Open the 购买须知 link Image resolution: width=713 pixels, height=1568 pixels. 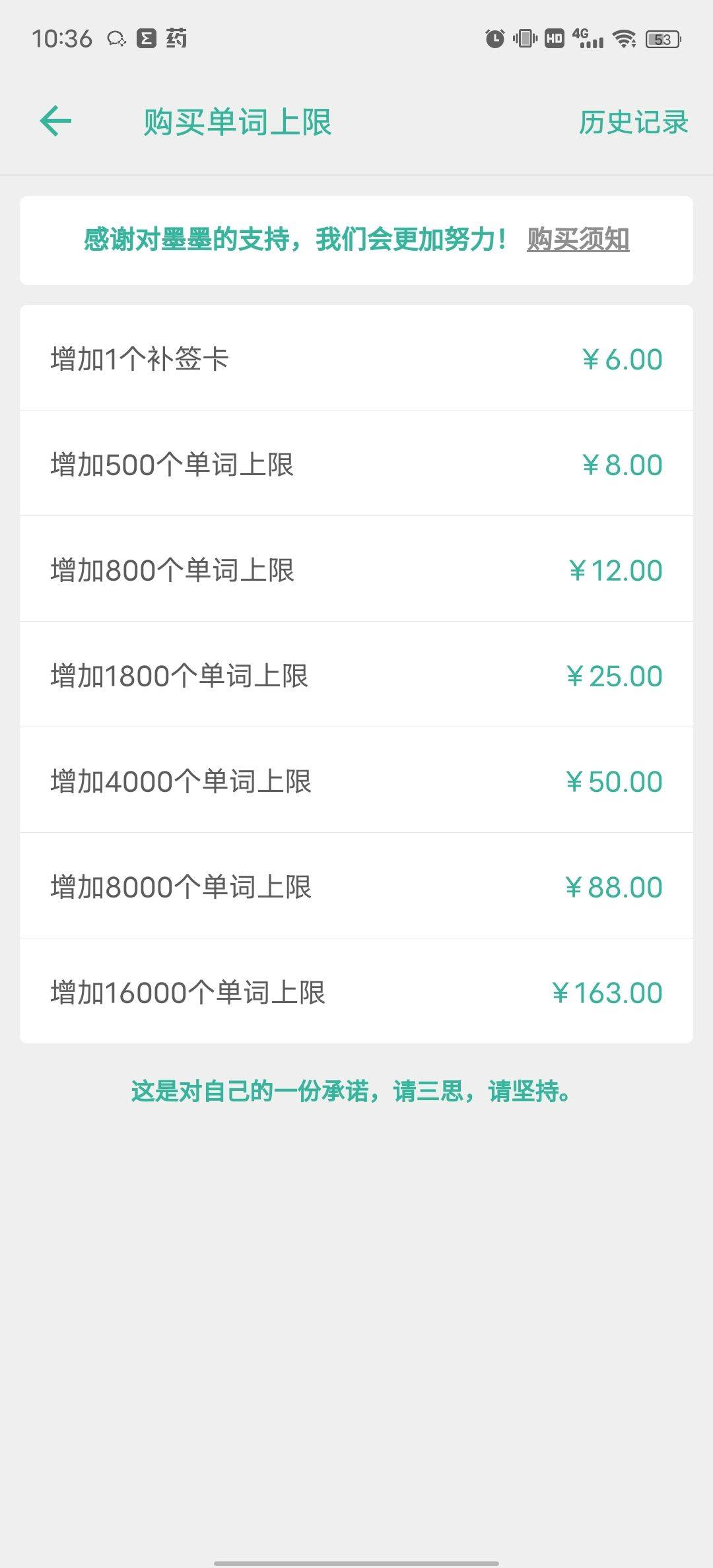(578, 240)
